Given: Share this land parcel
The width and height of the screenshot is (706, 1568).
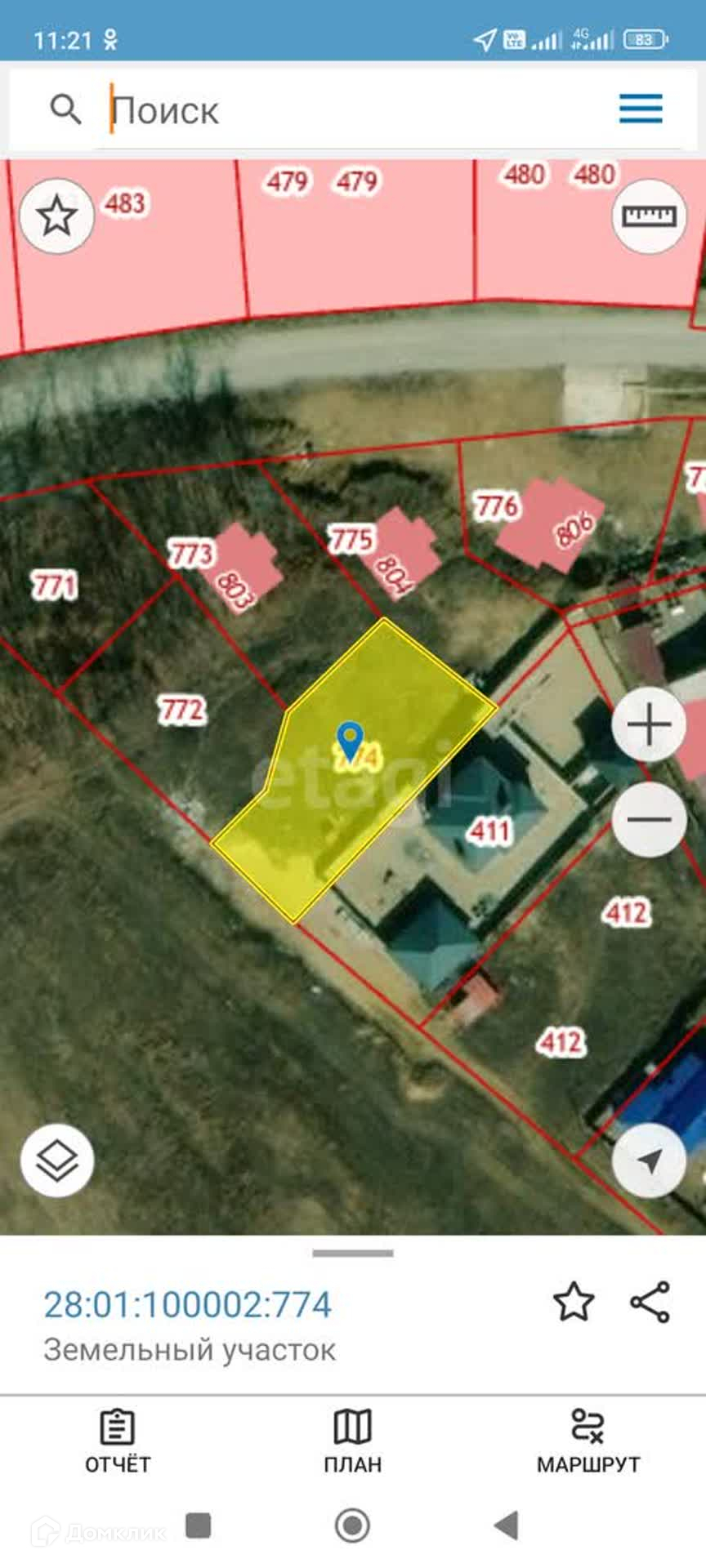Looking at the screenshot, I should tap(650, 1302).
